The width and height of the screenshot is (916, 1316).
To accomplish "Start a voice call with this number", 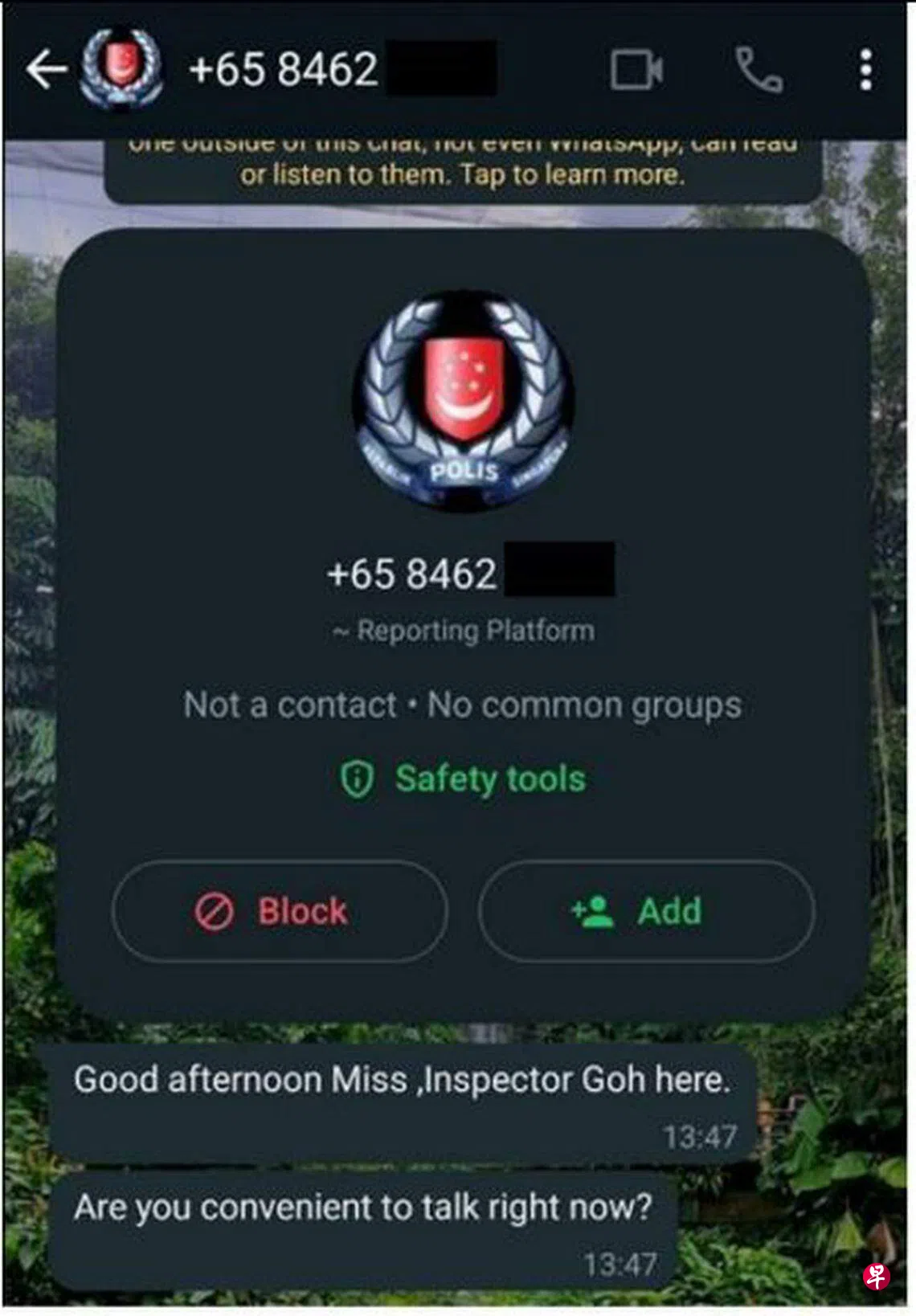I will 758,70.
